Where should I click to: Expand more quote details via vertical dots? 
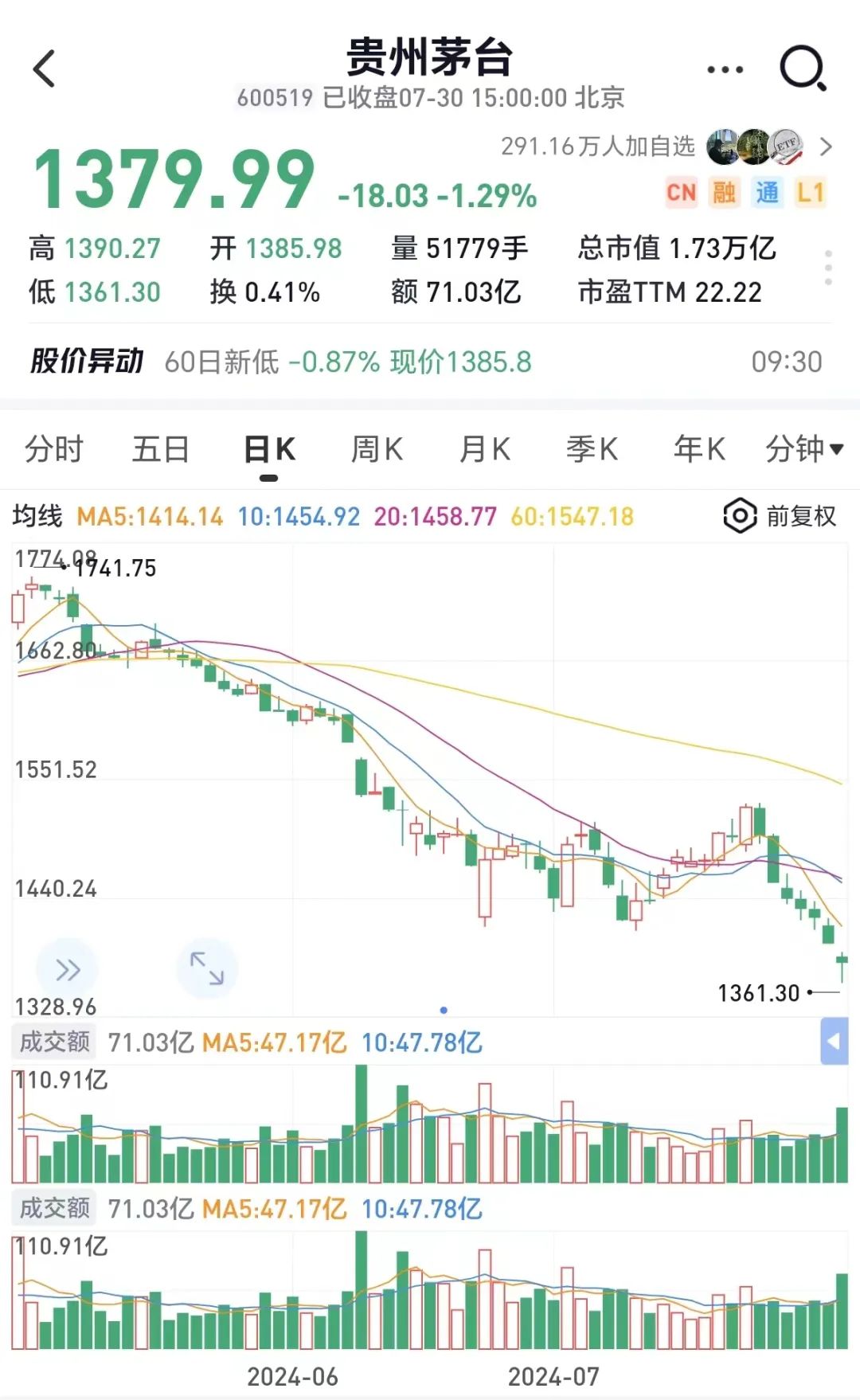828,268
